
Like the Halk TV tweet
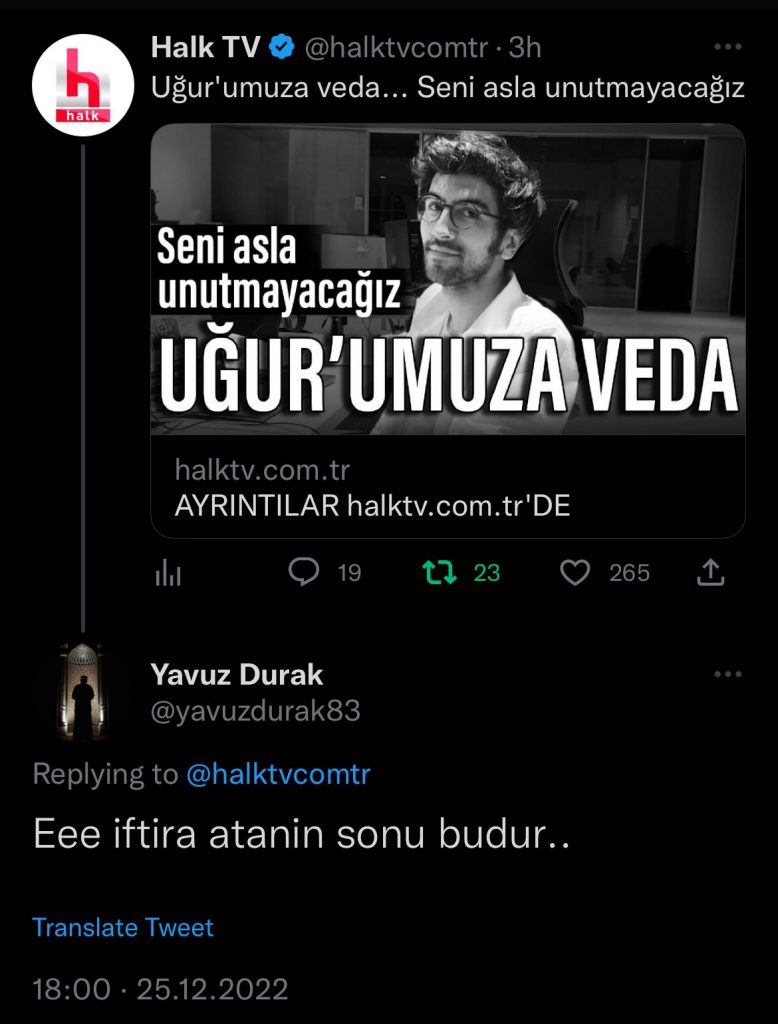pos(575,572)
